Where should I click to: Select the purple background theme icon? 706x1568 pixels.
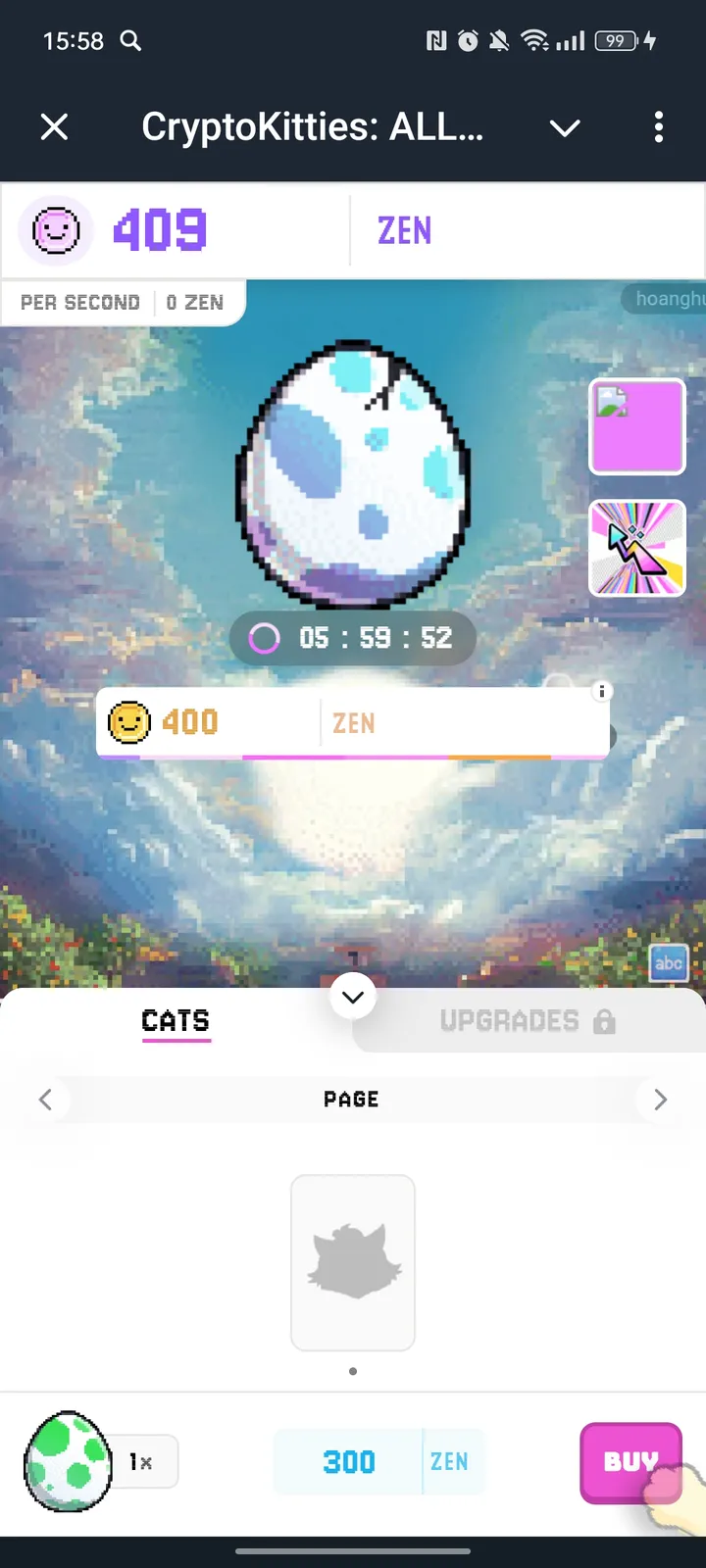636,426
